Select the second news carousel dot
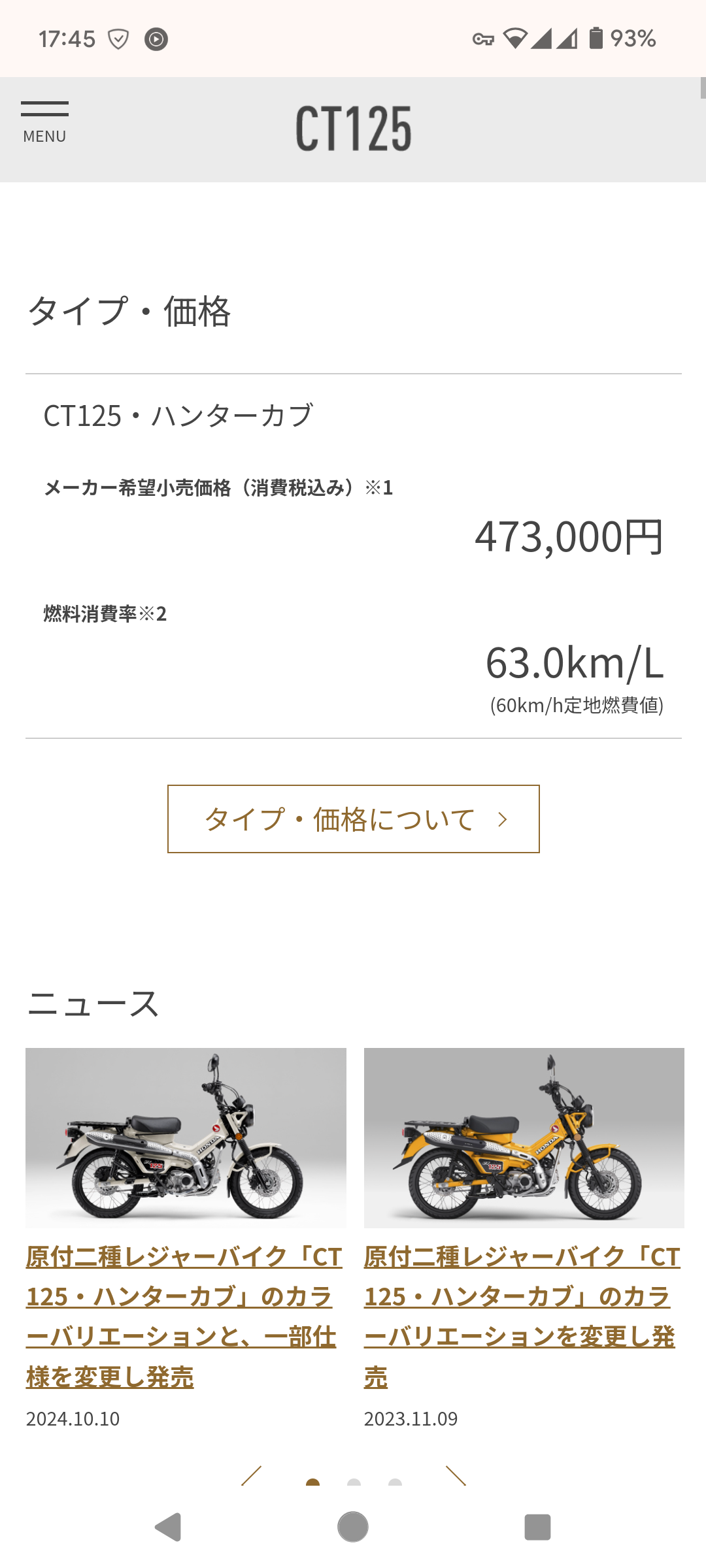This screenshot has width=706, height=1568. coord(354,1482)
